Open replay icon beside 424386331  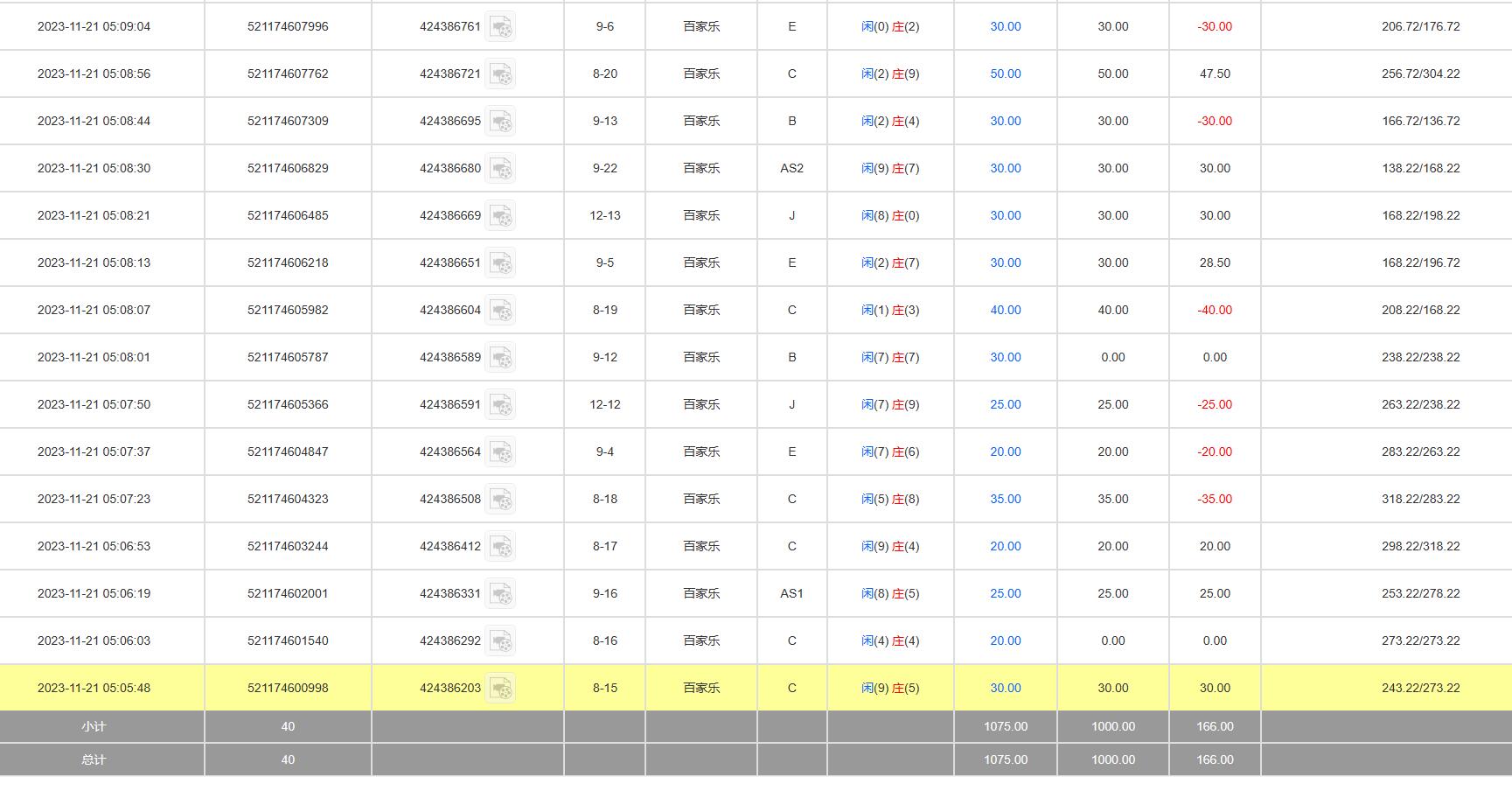(500, 594)
